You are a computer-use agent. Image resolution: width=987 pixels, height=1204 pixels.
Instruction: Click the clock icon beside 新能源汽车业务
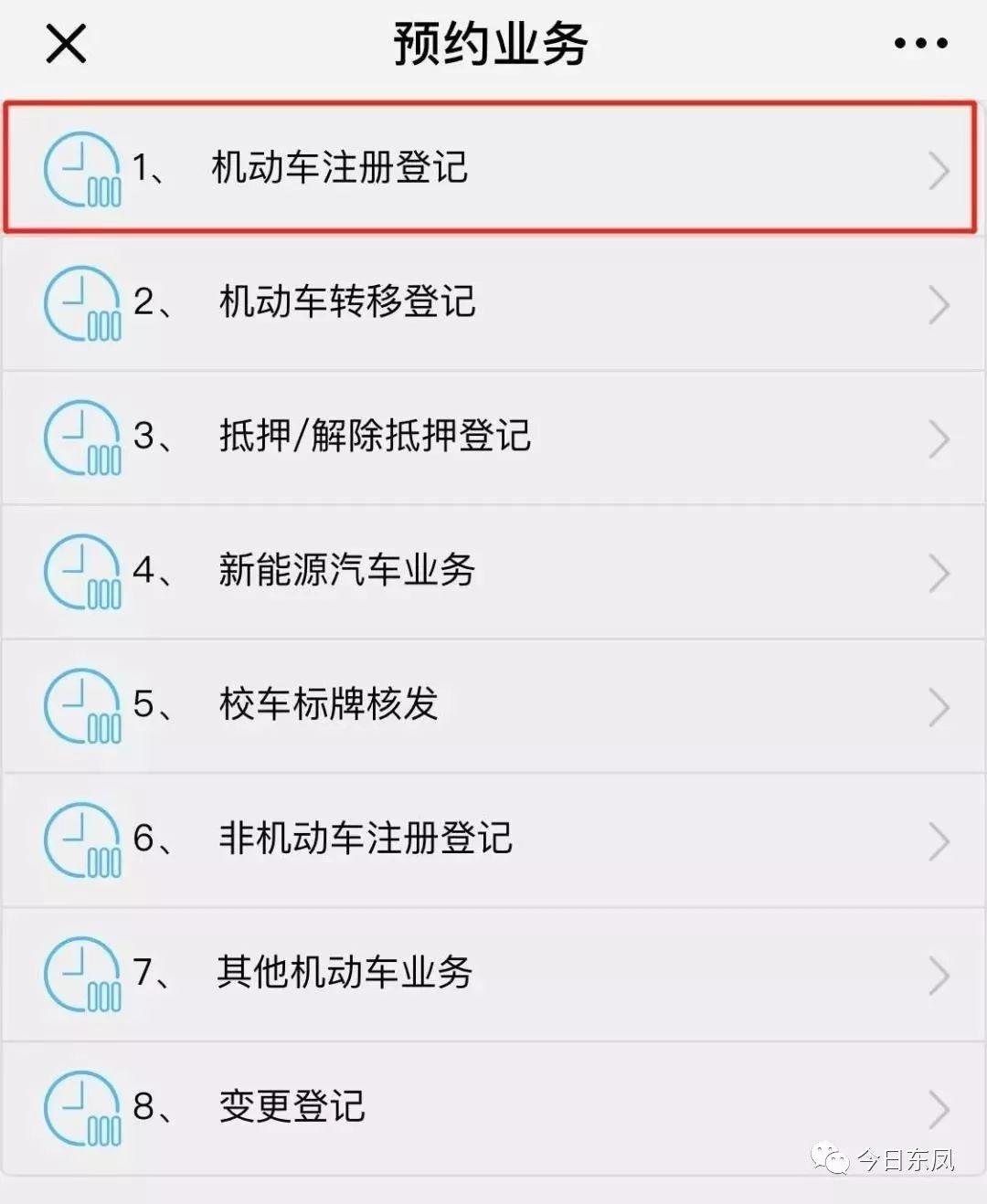(80, 573)
